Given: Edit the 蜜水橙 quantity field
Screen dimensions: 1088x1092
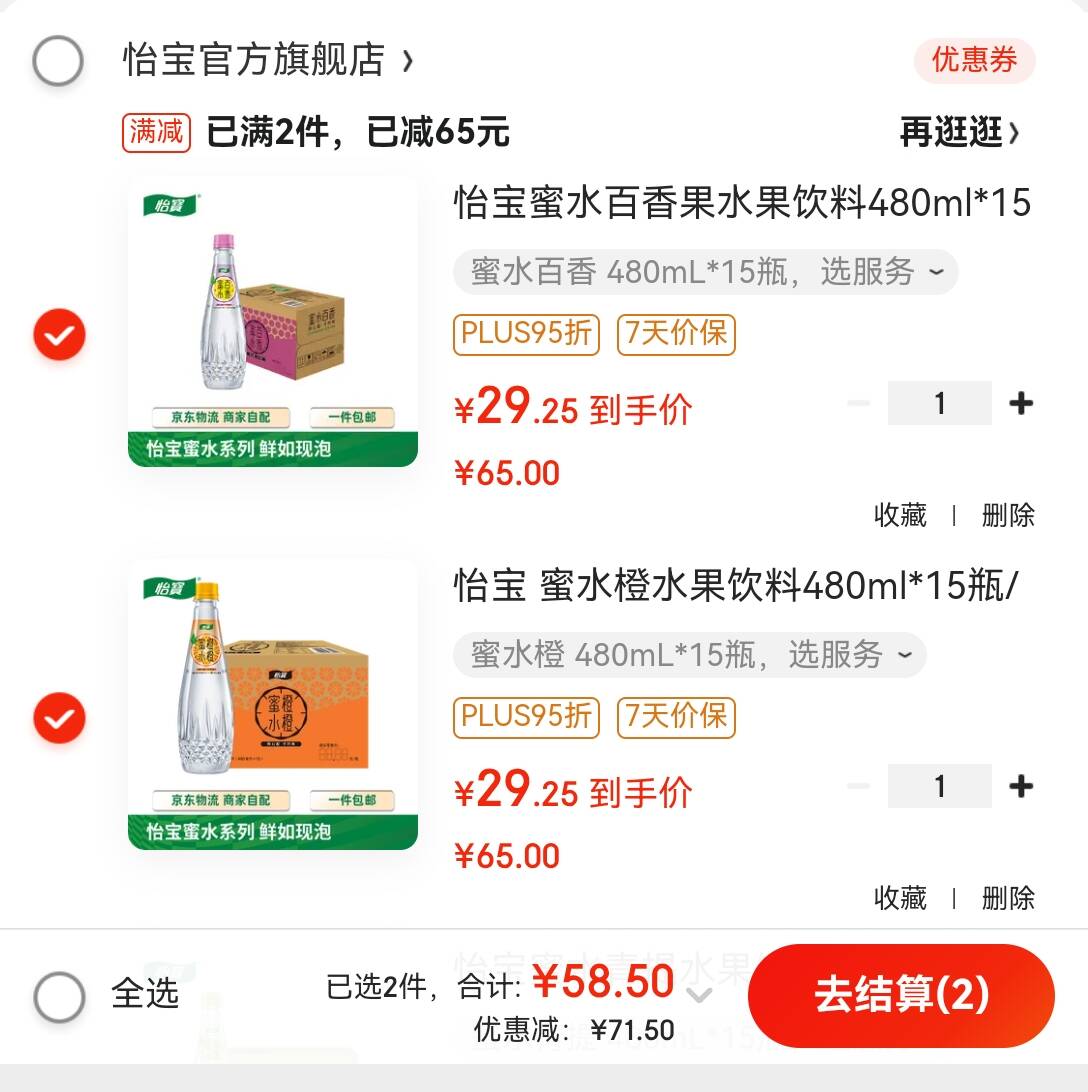Looking at the screenshot, I should (x=939, y=786).
